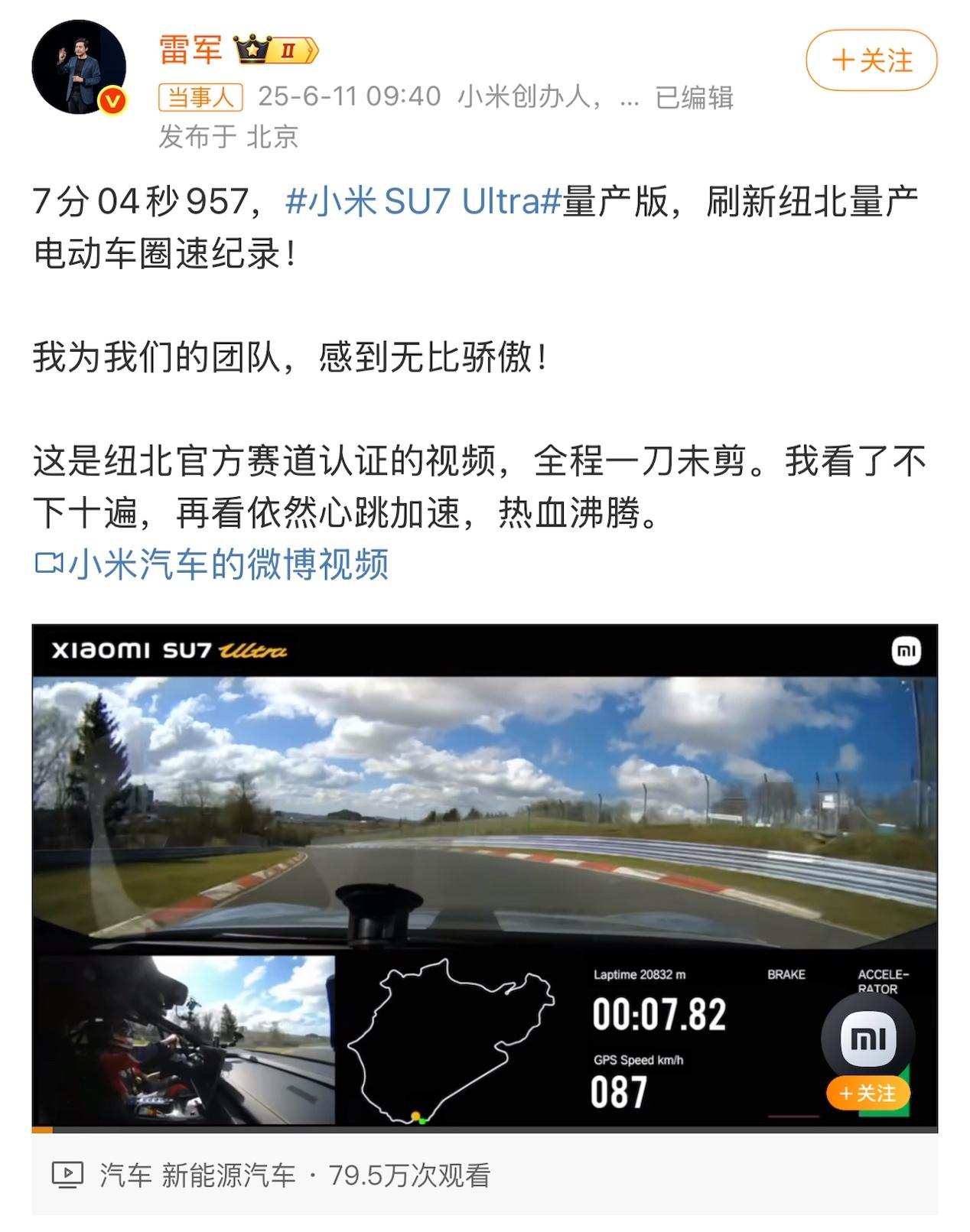Open the 汽车 新能源汽车 video channel
Screen dimensions: 970x1232
tap(197, 1175)
